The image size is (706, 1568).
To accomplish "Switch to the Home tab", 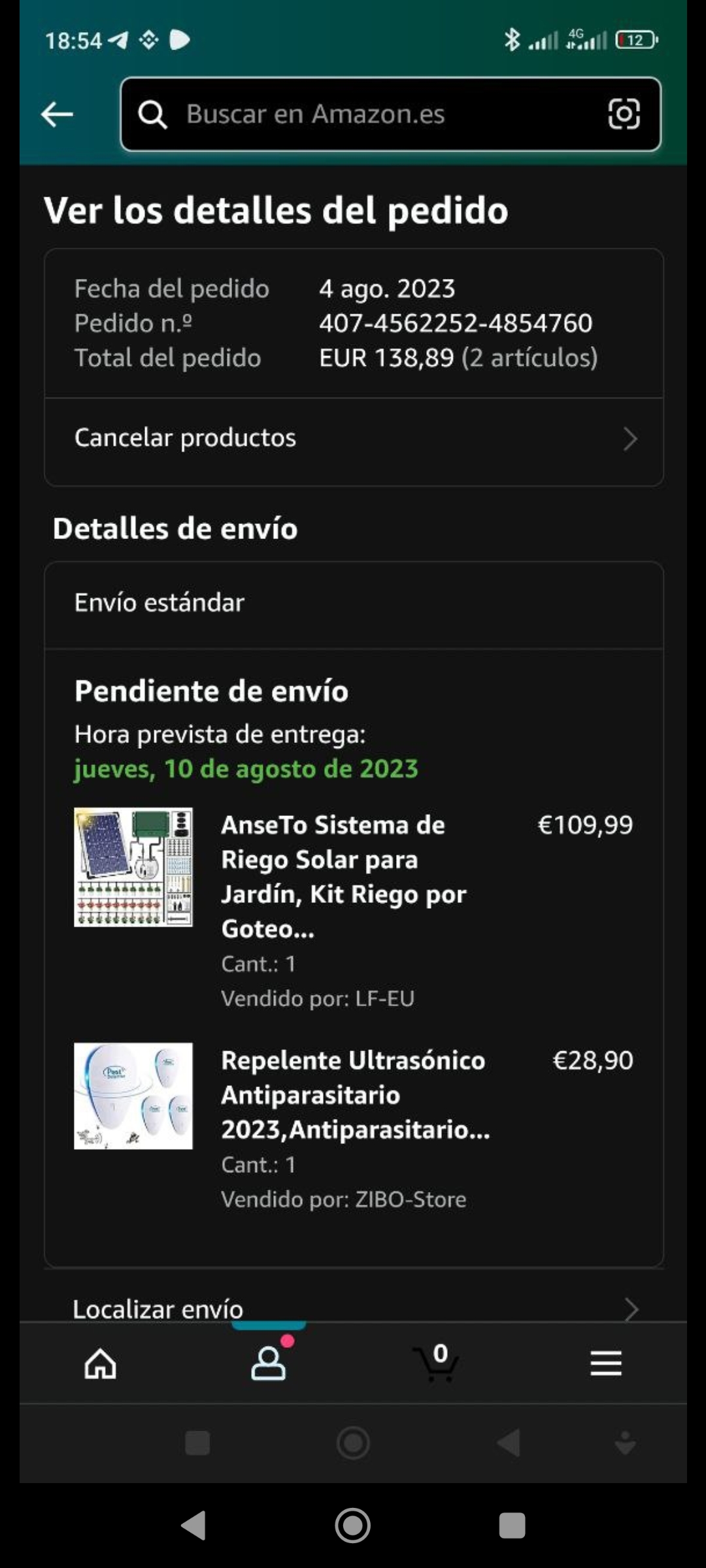I will tap(100, 1364).
